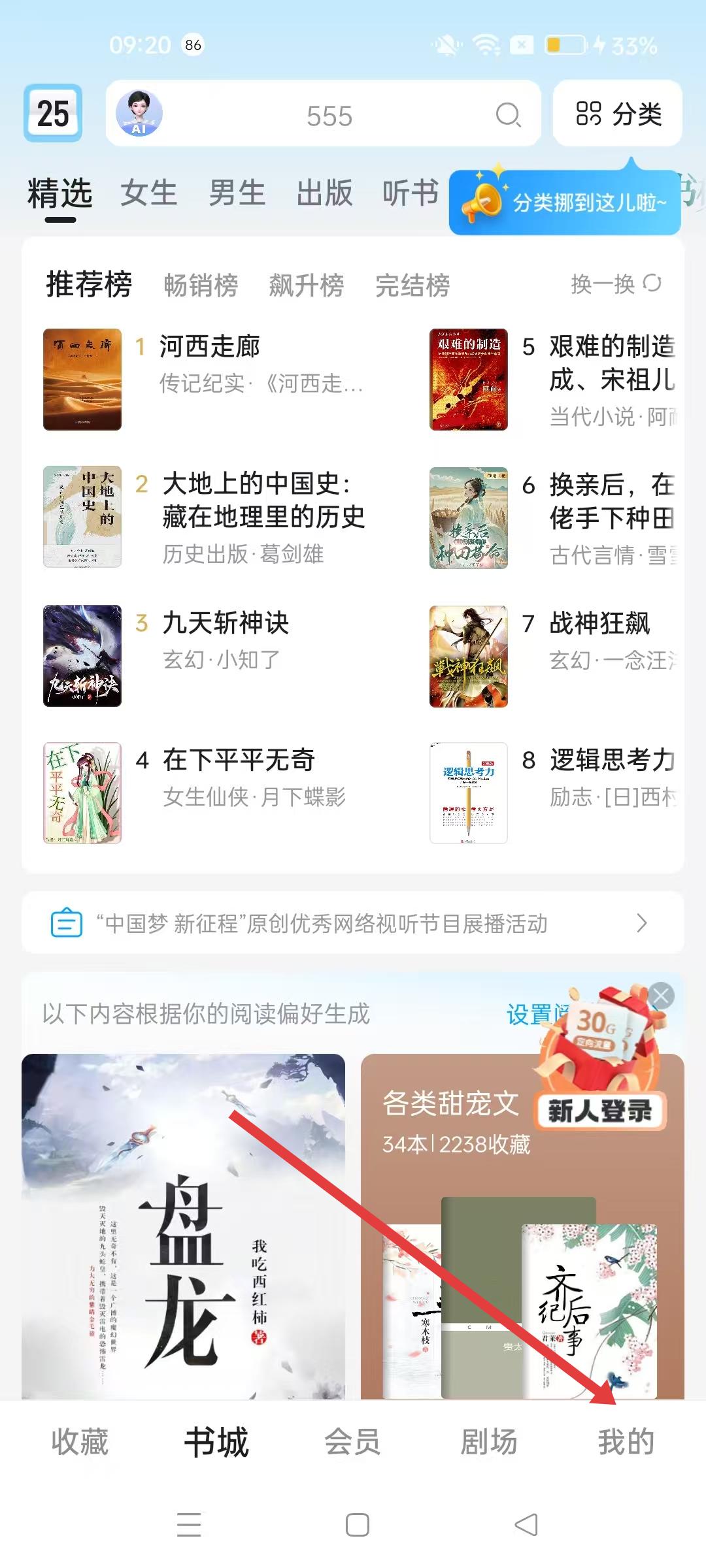The height and width of the screenshot is (1568, 706).
Task: Refresh the list with 换一换
Action: [x=615, y=284]
